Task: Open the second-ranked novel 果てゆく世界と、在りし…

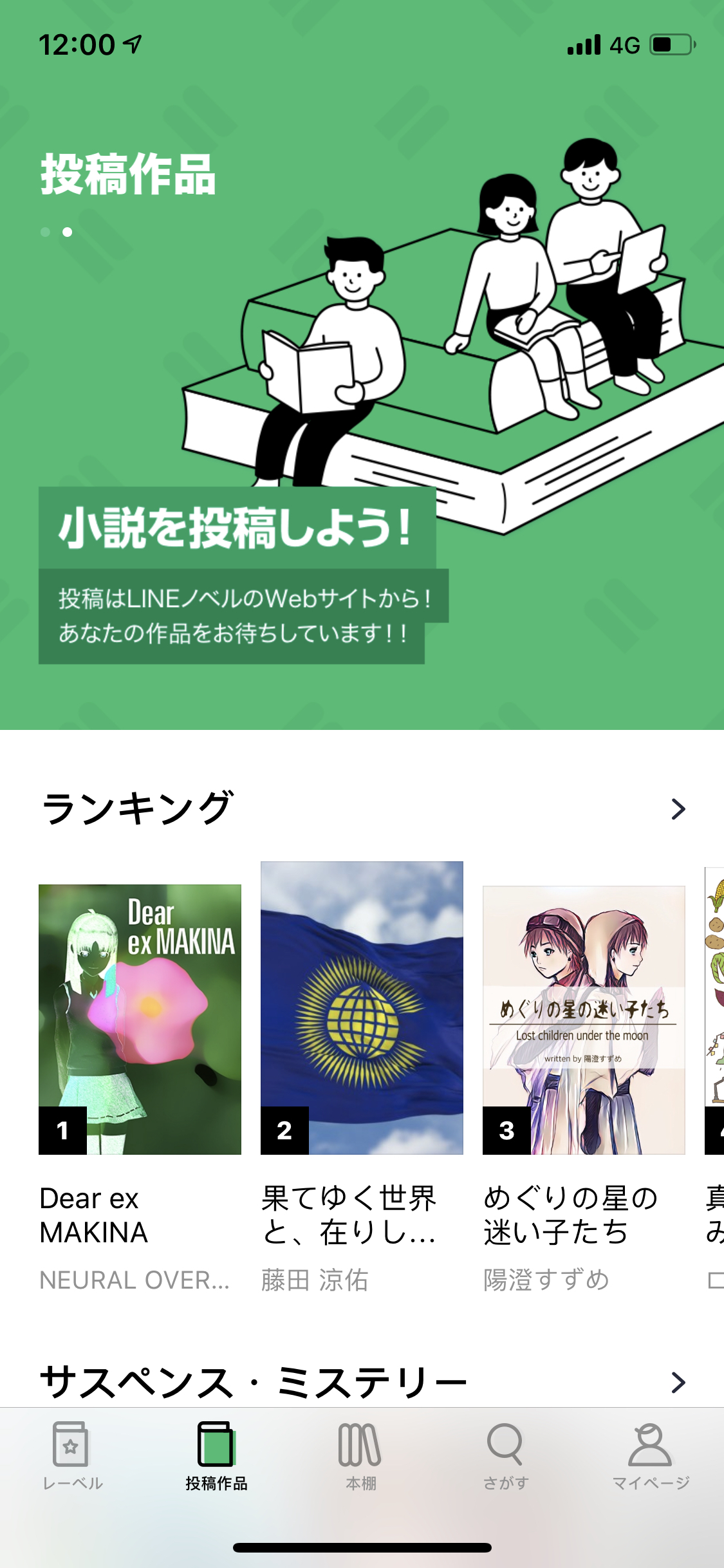Action: (362, 1008)
